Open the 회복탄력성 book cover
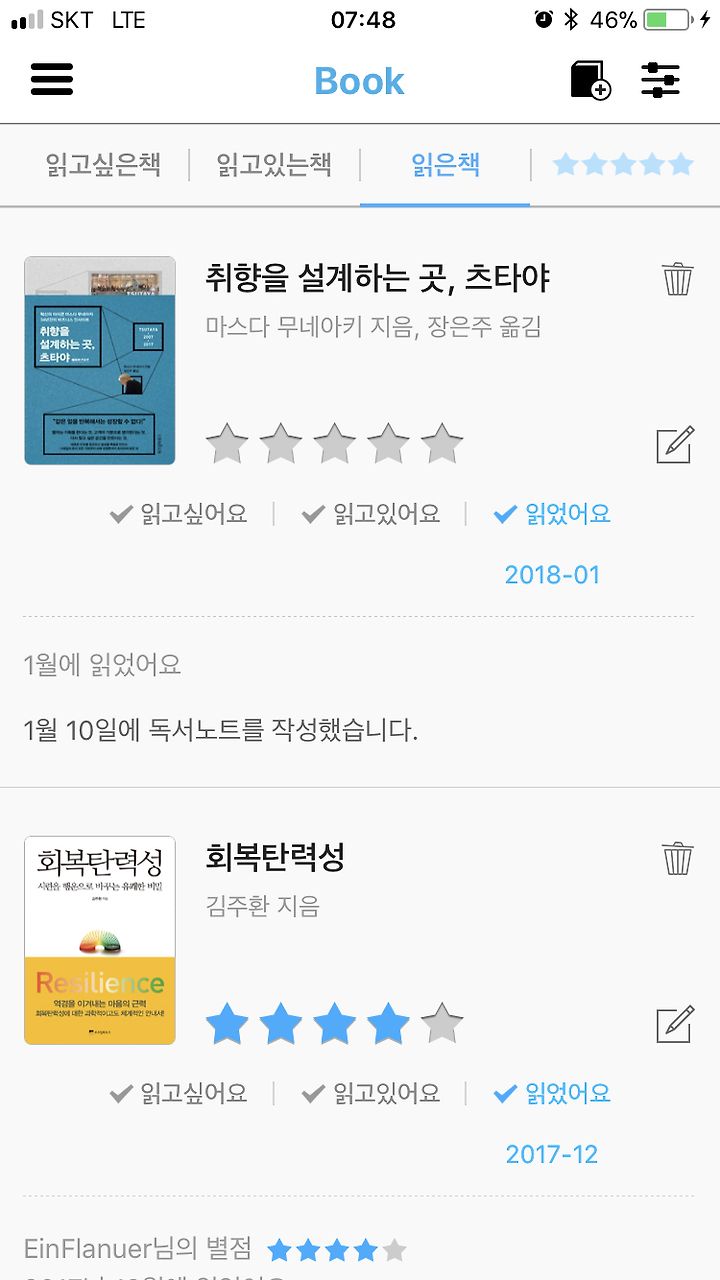720x1280 pixels. coord(100,940)
